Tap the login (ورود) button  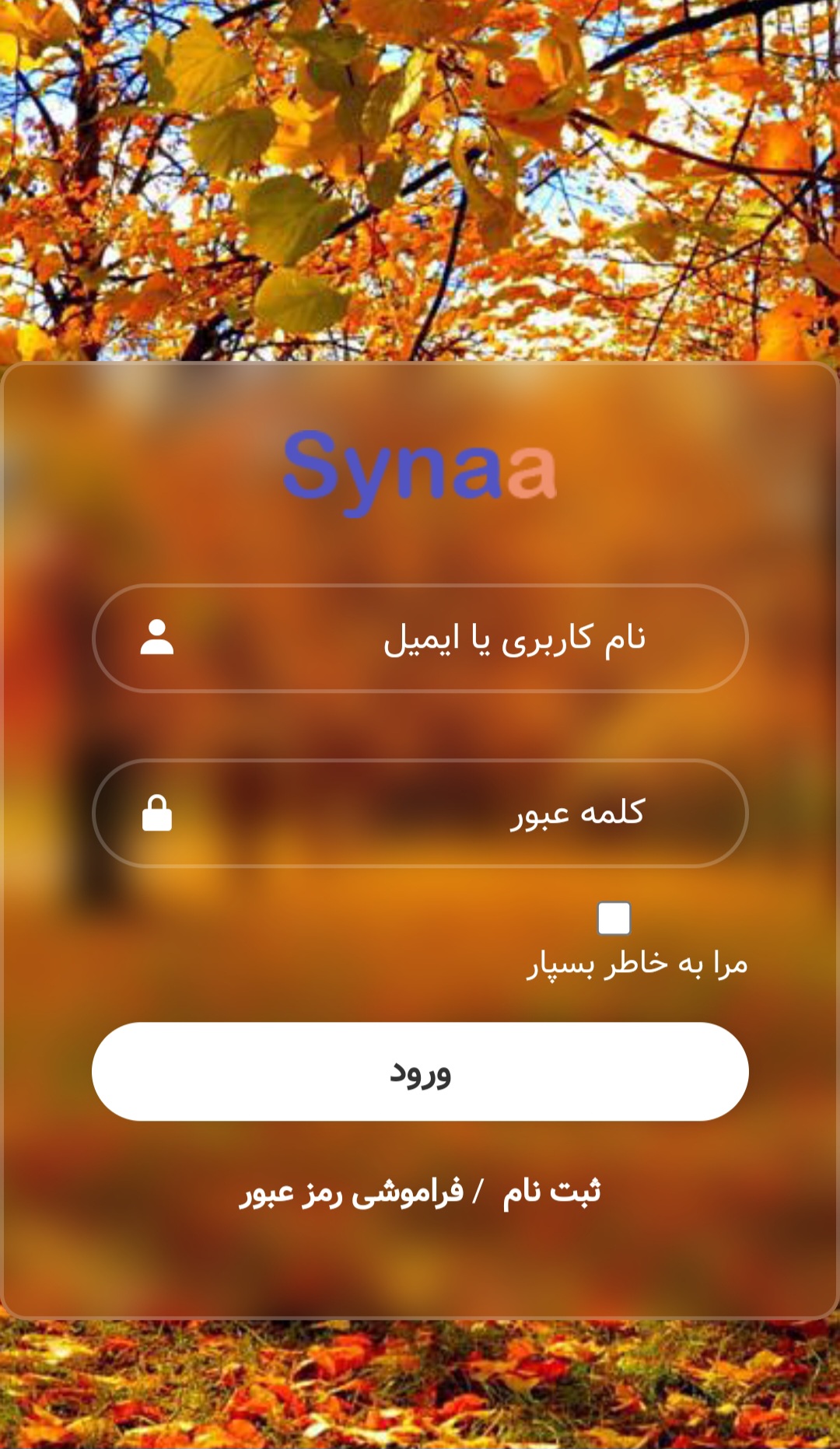point(420,1072)
